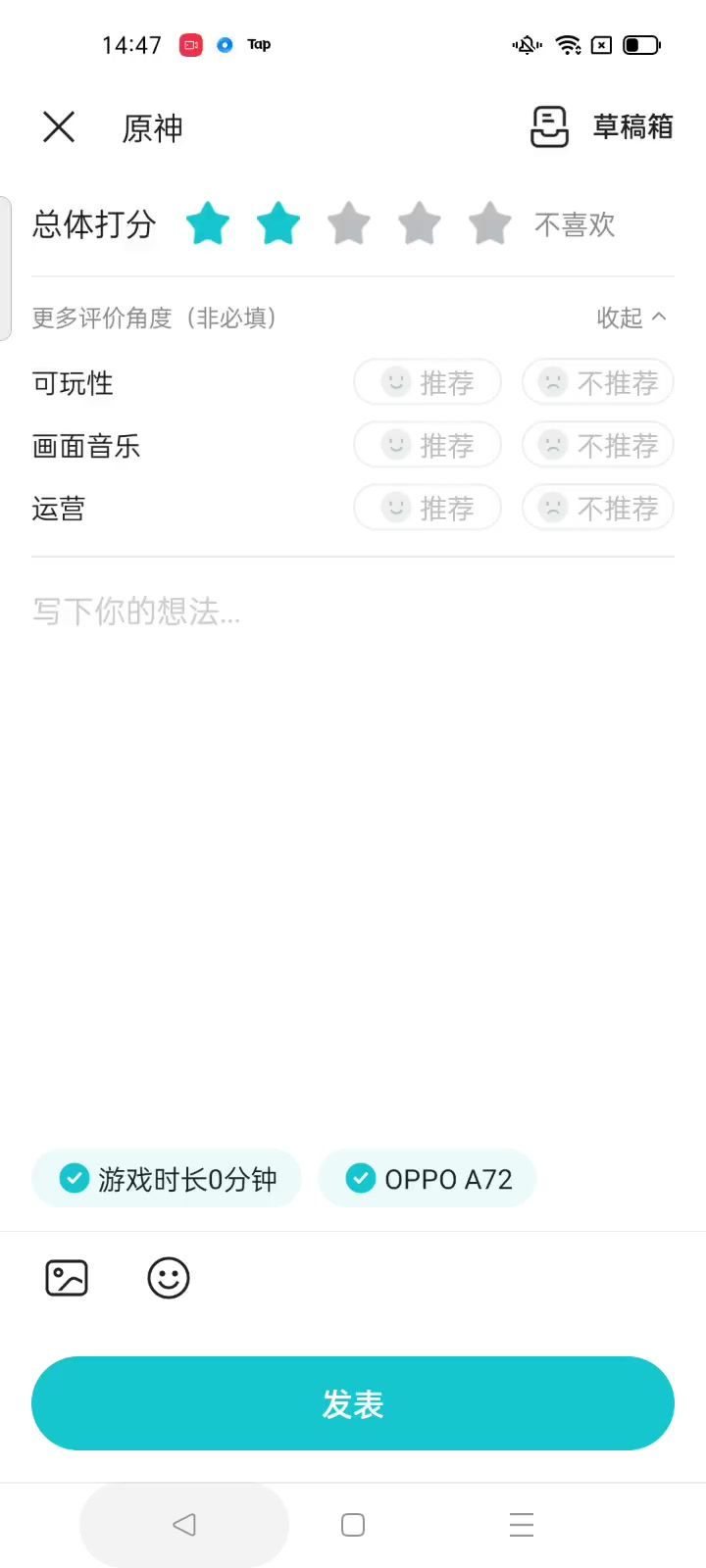Mark 可玩性 as 推荐
Image resolution: width=706 pixels, height=1568 pixels.
(x=428, y=382)
